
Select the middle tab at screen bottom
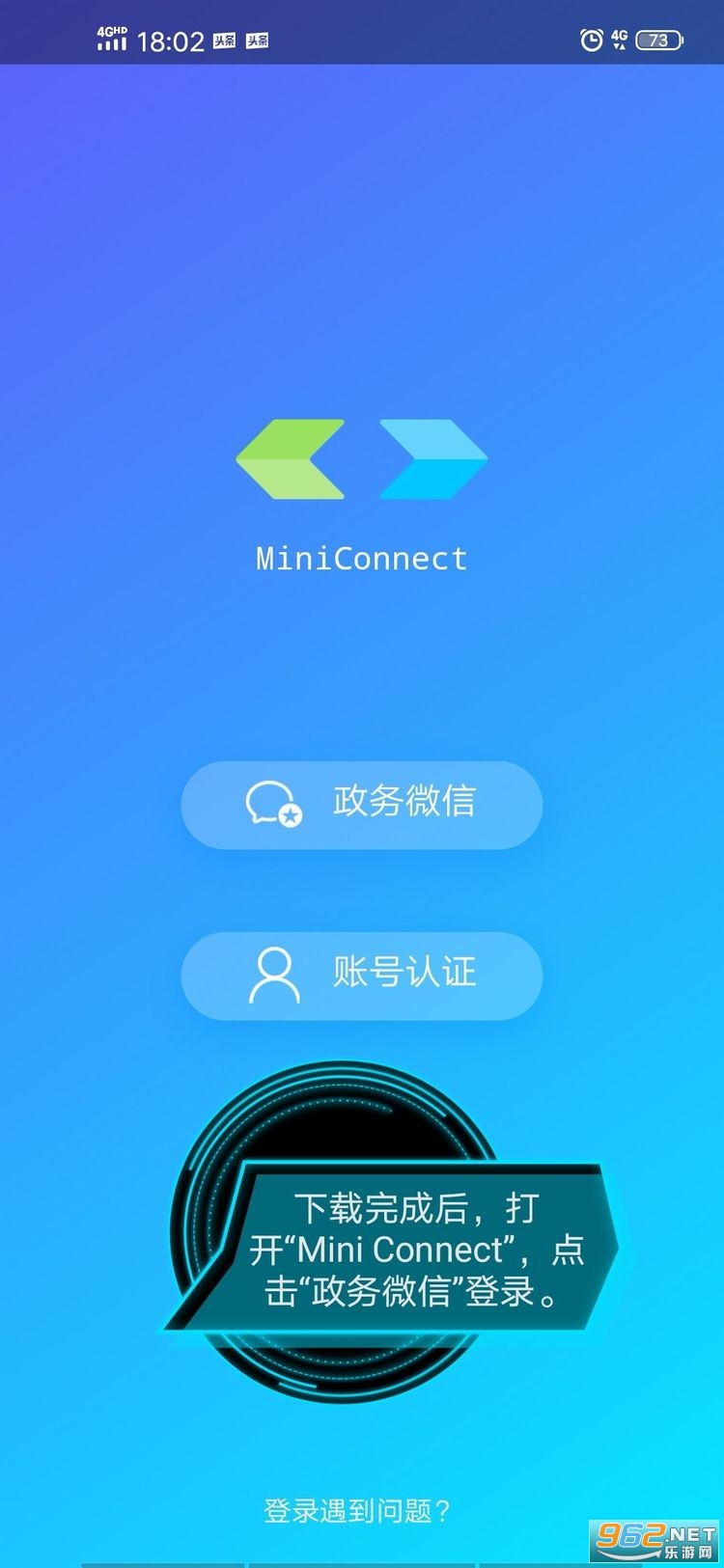pos(362,1561)
